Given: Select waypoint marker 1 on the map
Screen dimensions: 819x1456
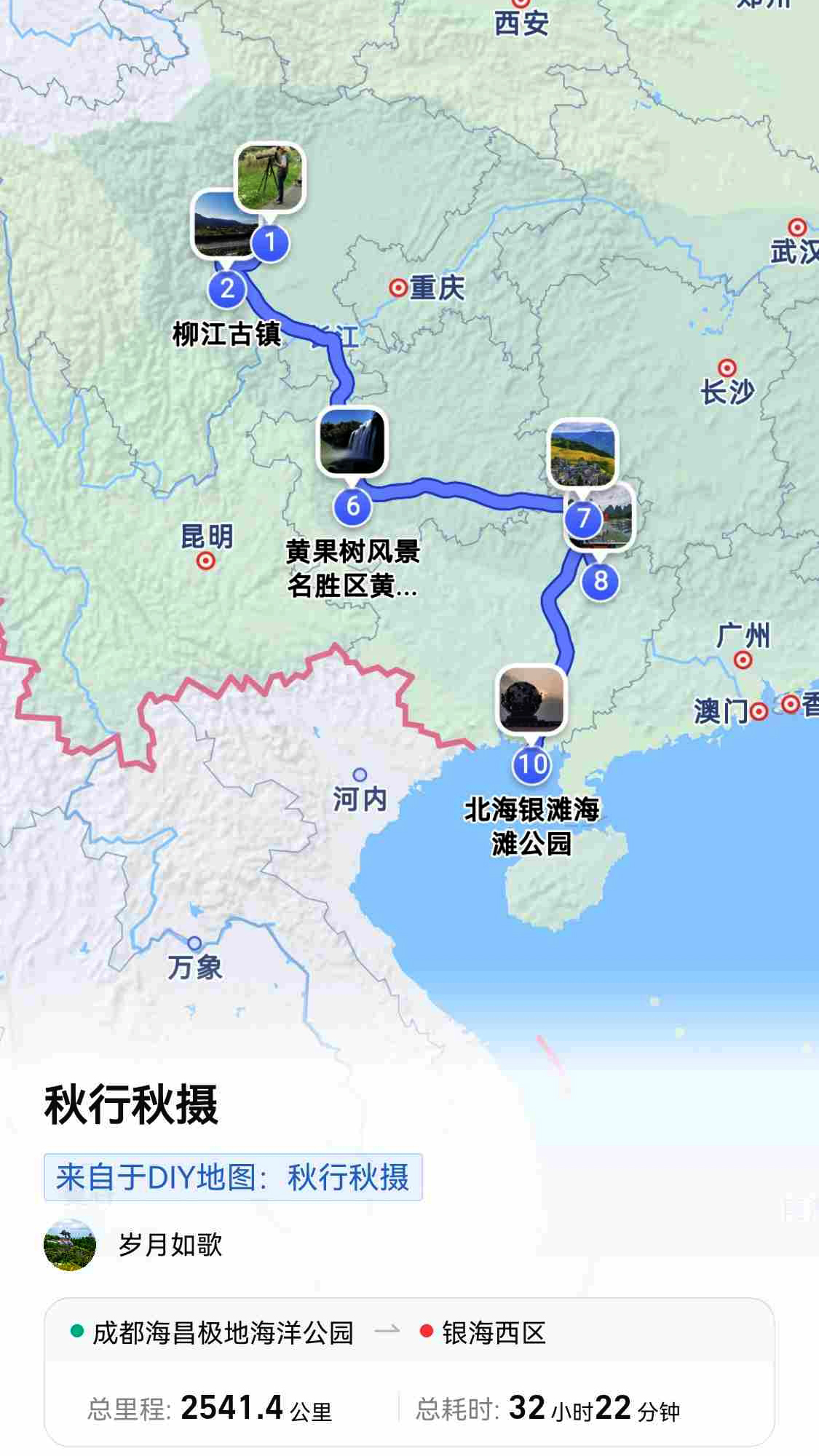Looking at the screenshot, I should pyautogui.click(x=269, y=243).
